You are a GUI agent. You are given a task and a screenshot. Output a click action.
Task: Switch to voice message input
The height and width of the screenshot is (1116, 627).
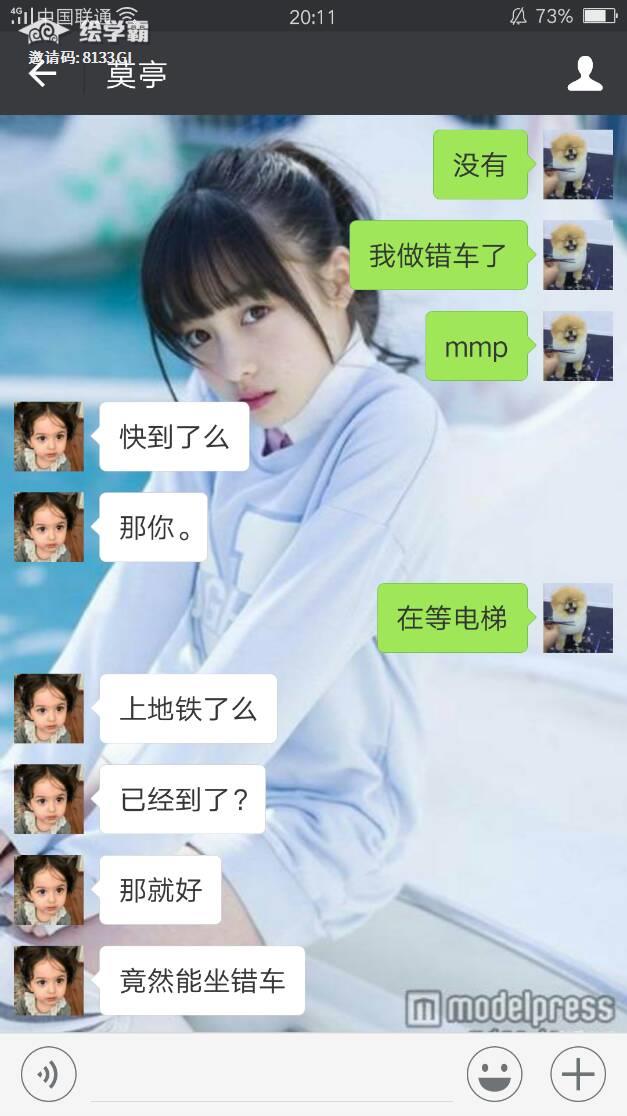point(47,1075)
